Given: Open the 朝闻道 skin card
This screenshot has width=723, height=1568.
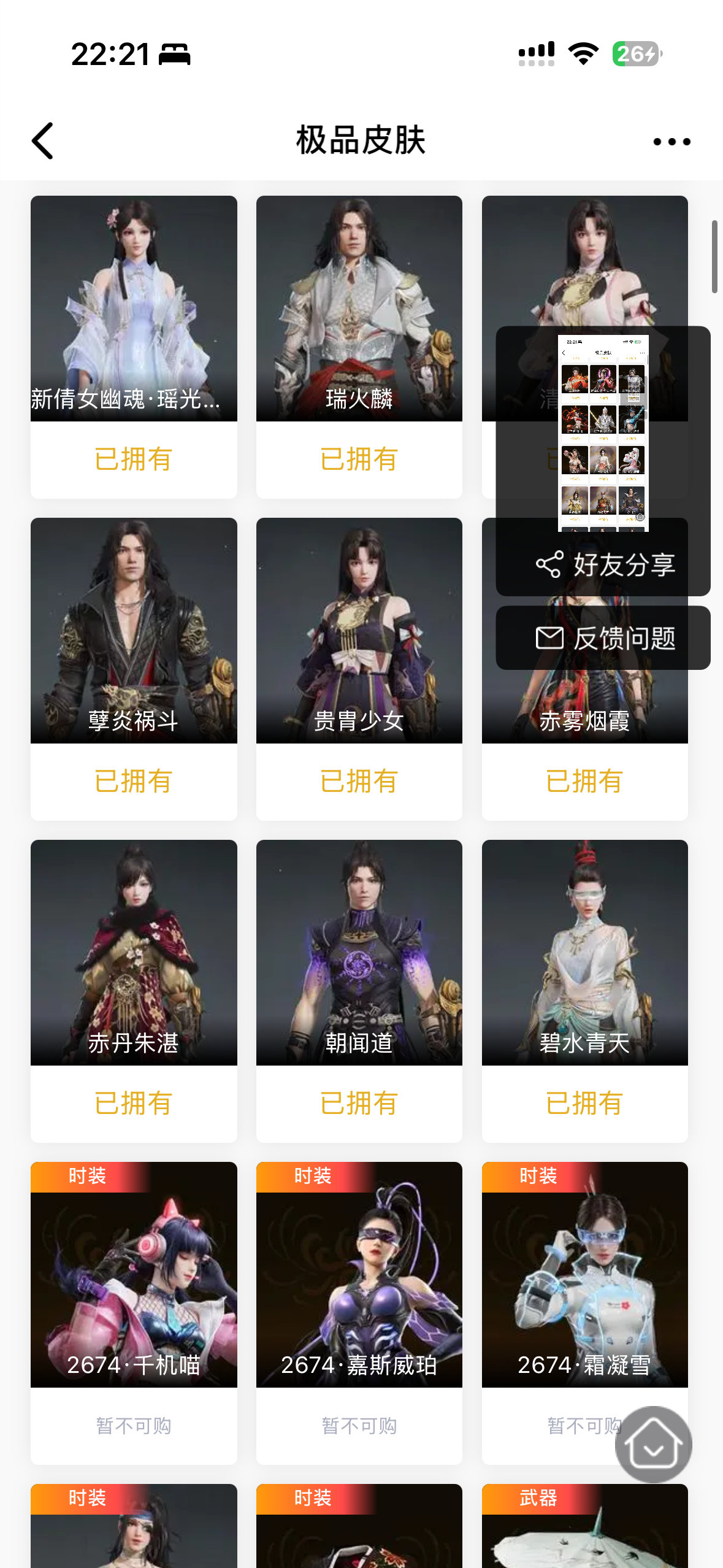Looking at the screenshot, I should [359, 953].
